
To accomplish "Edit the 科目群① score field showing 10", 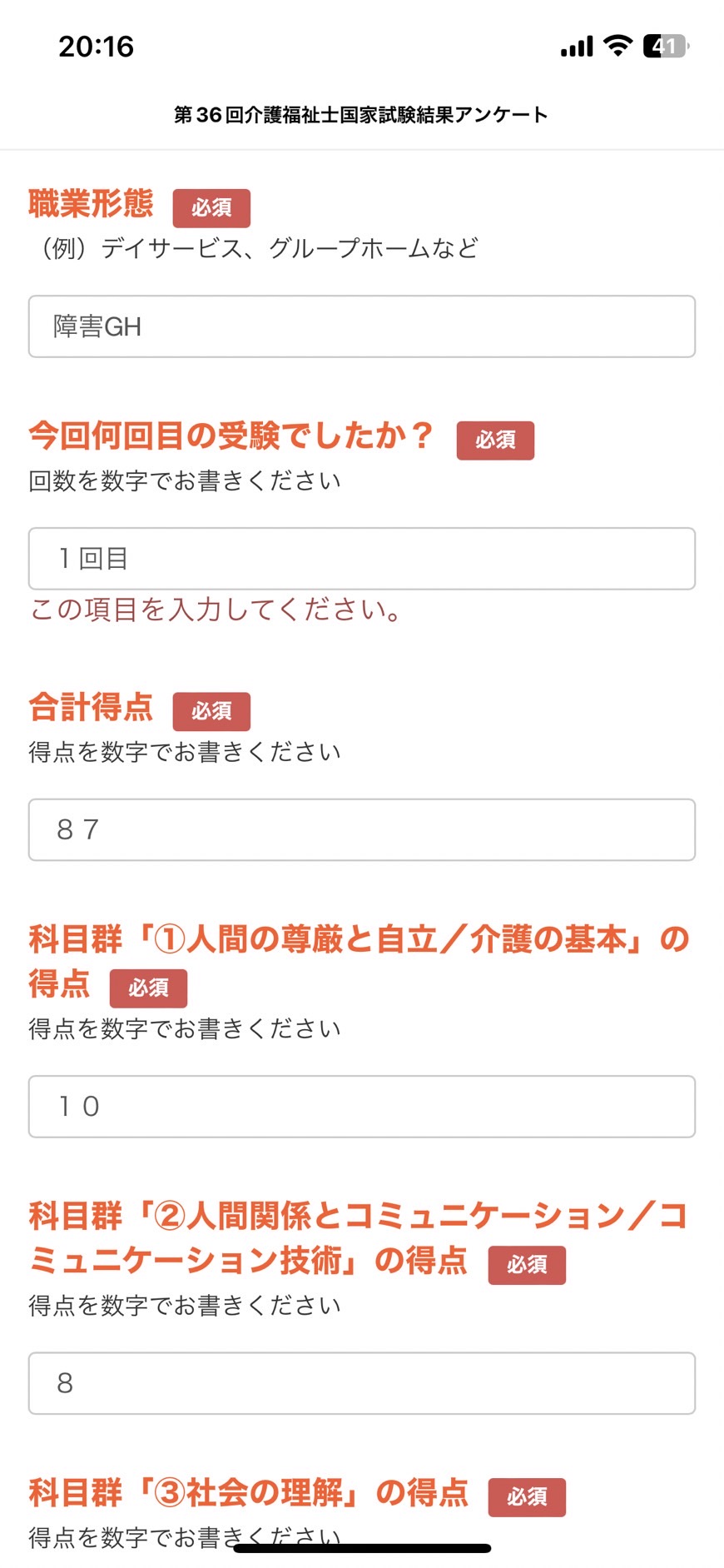I will pyautogui.click(x=362, y=1107).
